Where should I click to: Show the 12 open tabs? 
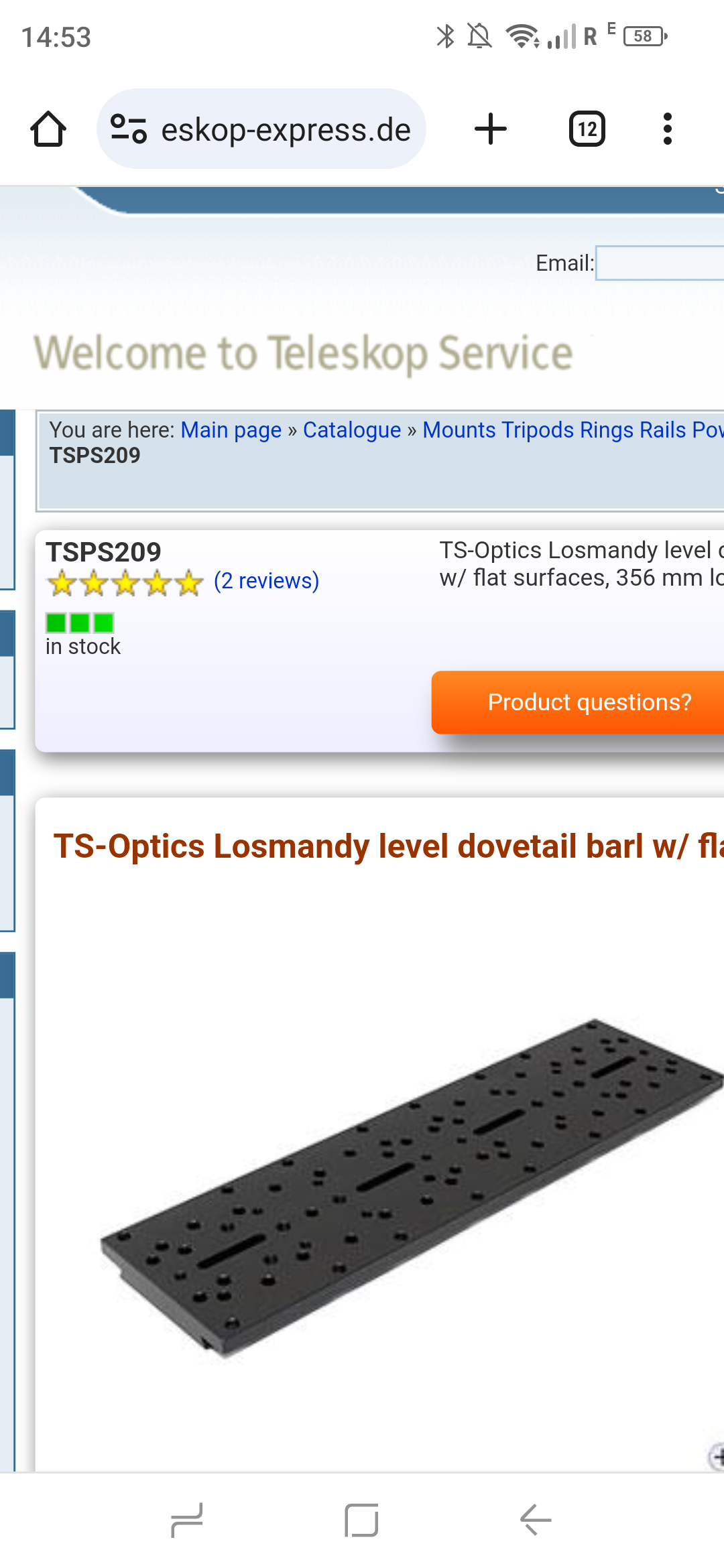tap(587, 129)
